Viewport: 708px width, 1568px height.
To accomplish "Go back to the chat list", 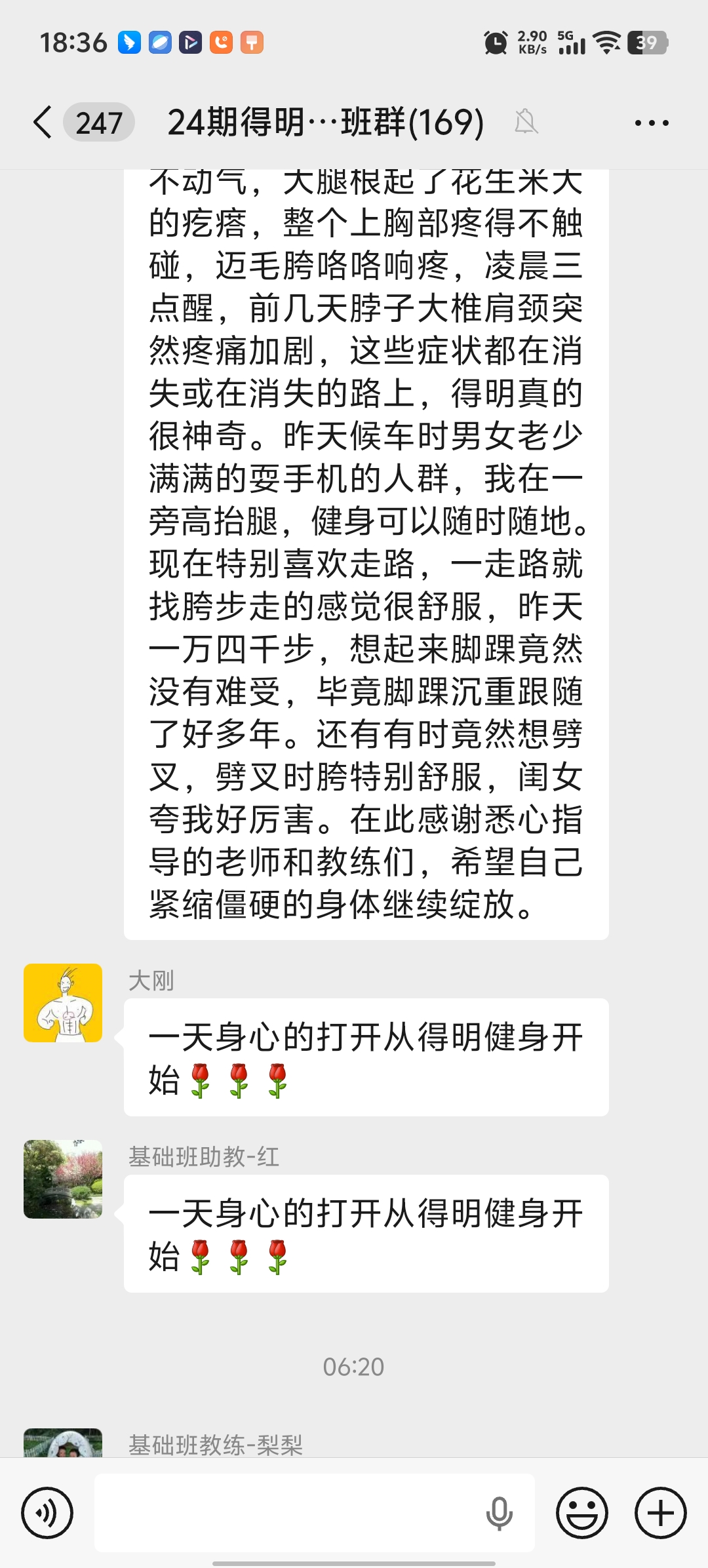I will click(43, 123).
